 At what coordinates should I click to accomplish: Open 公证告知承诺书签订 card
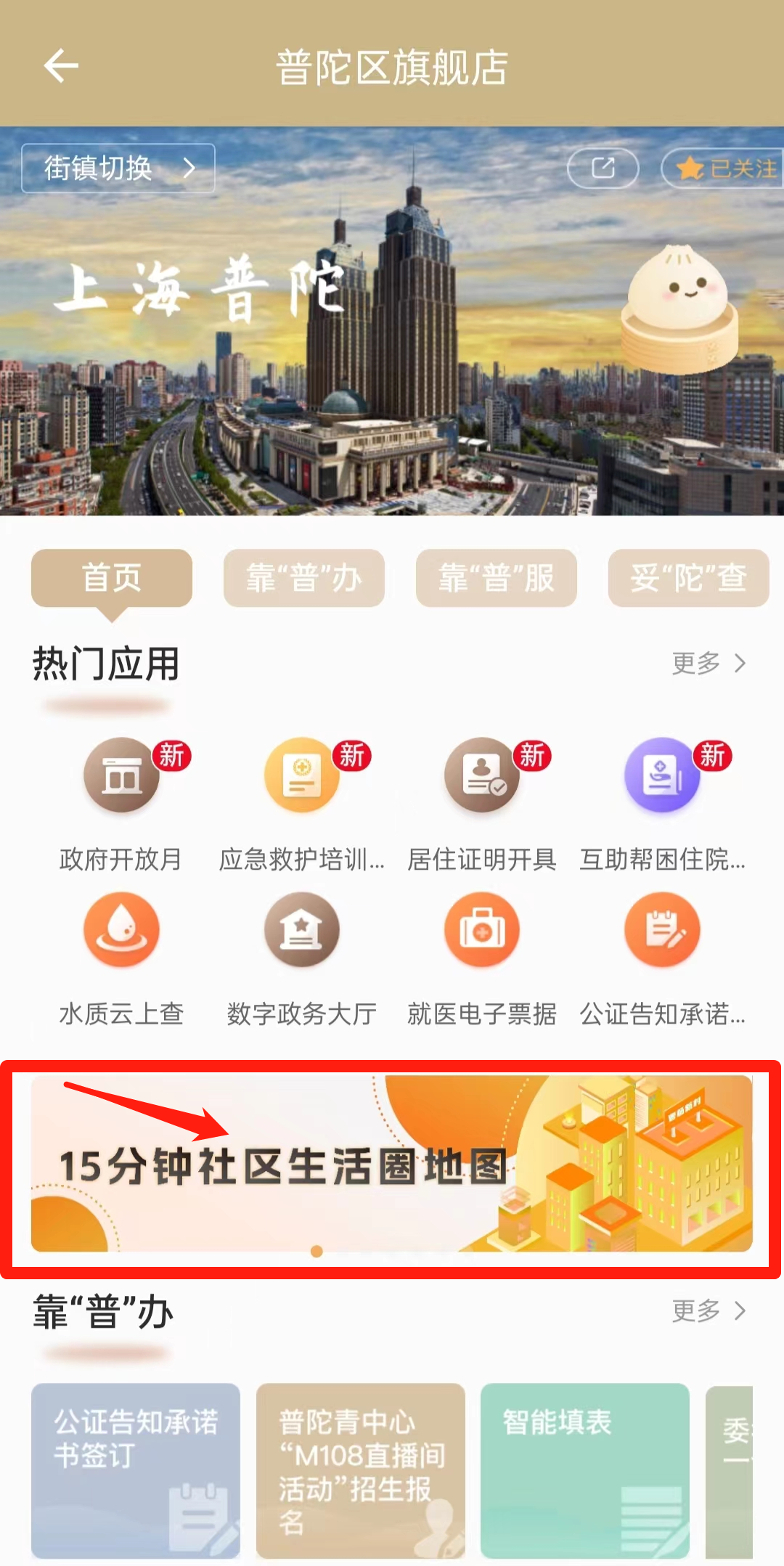coord(136,1470)
